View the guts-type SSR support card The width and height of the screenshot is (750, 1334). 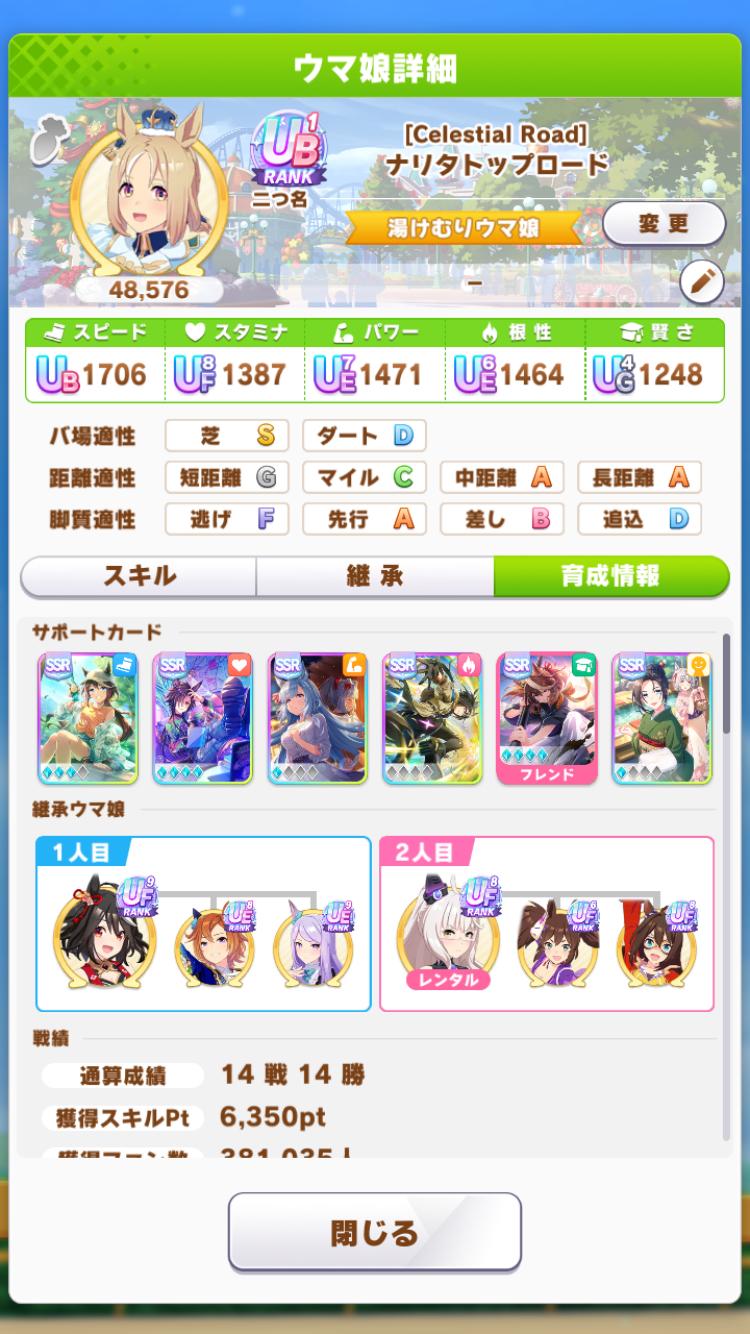[x=432, y=718]
